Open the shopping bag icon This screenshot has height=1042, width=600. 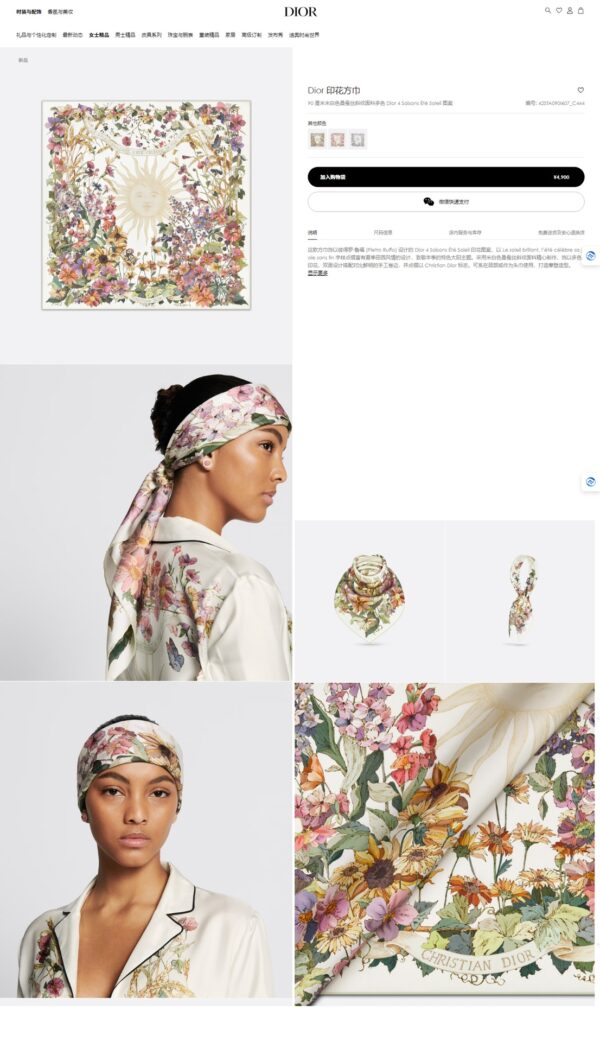(x=581, y=11)
